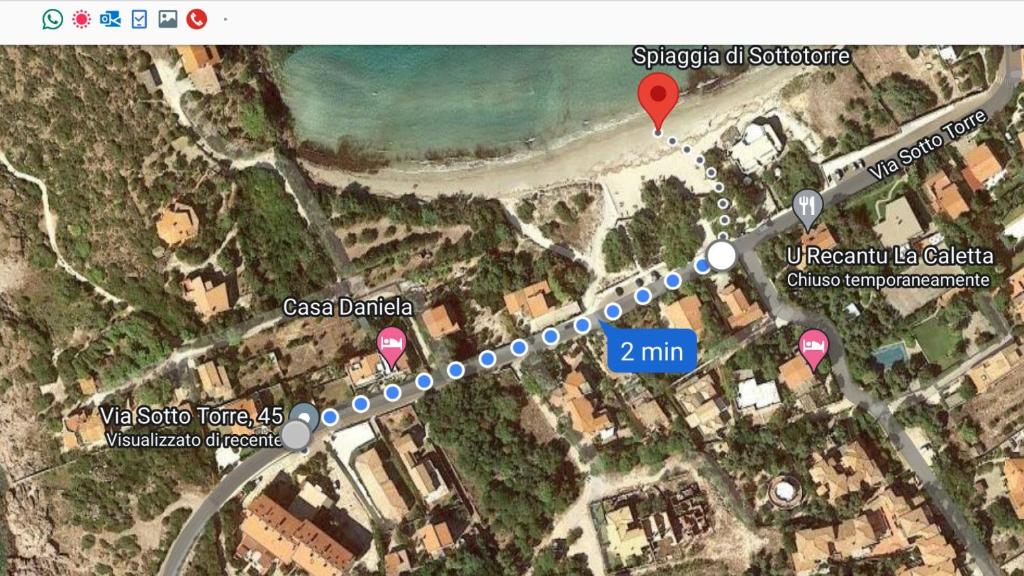Open the Via Sotto Torre, 45 location marker
Viewport: 1024px width, 576px height.
(x=304, y=416)
